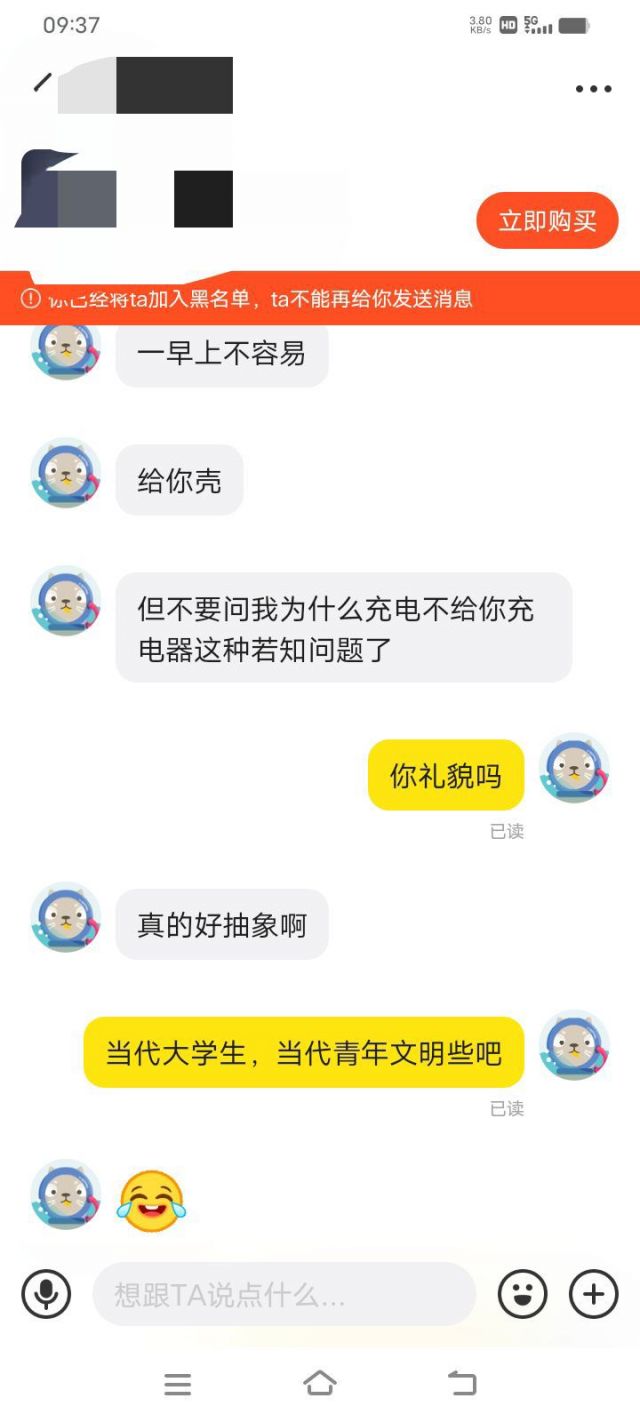Open the emoji picker

(x=522, y=1295)
